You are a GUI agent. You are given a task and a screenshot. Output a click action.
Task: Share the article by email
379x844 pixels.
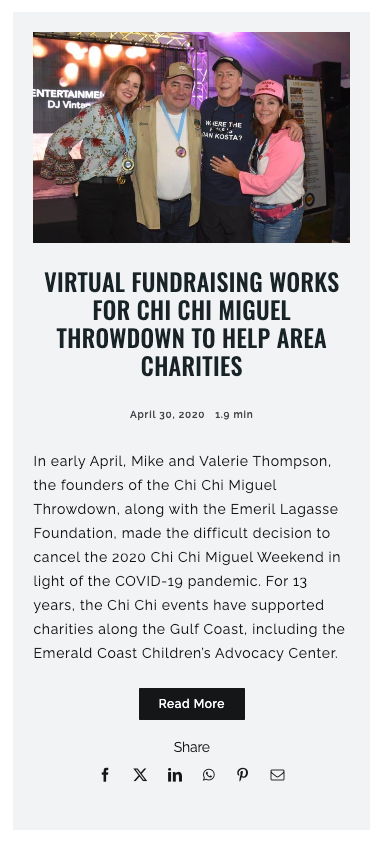point(277,775)
